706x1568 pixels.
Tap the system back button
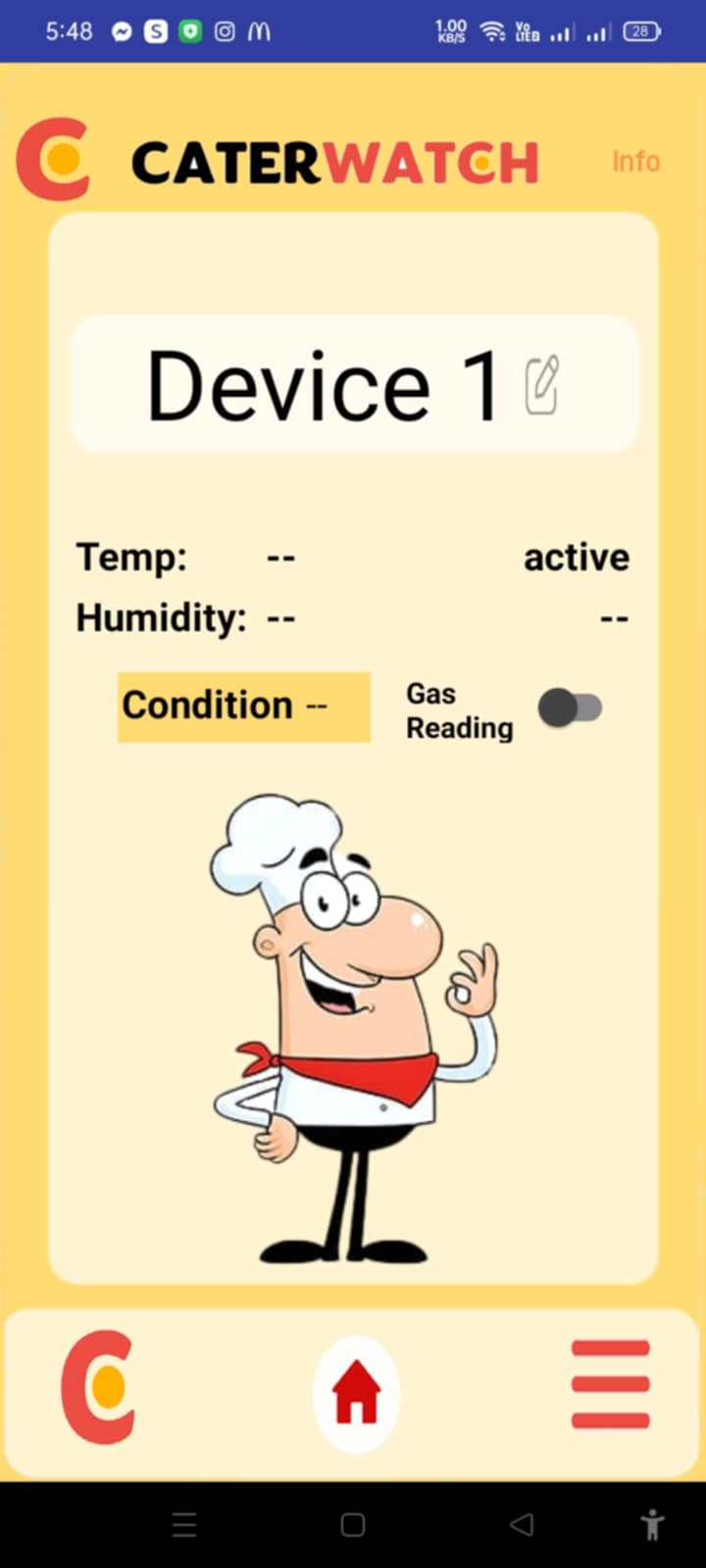[522, 1524]
